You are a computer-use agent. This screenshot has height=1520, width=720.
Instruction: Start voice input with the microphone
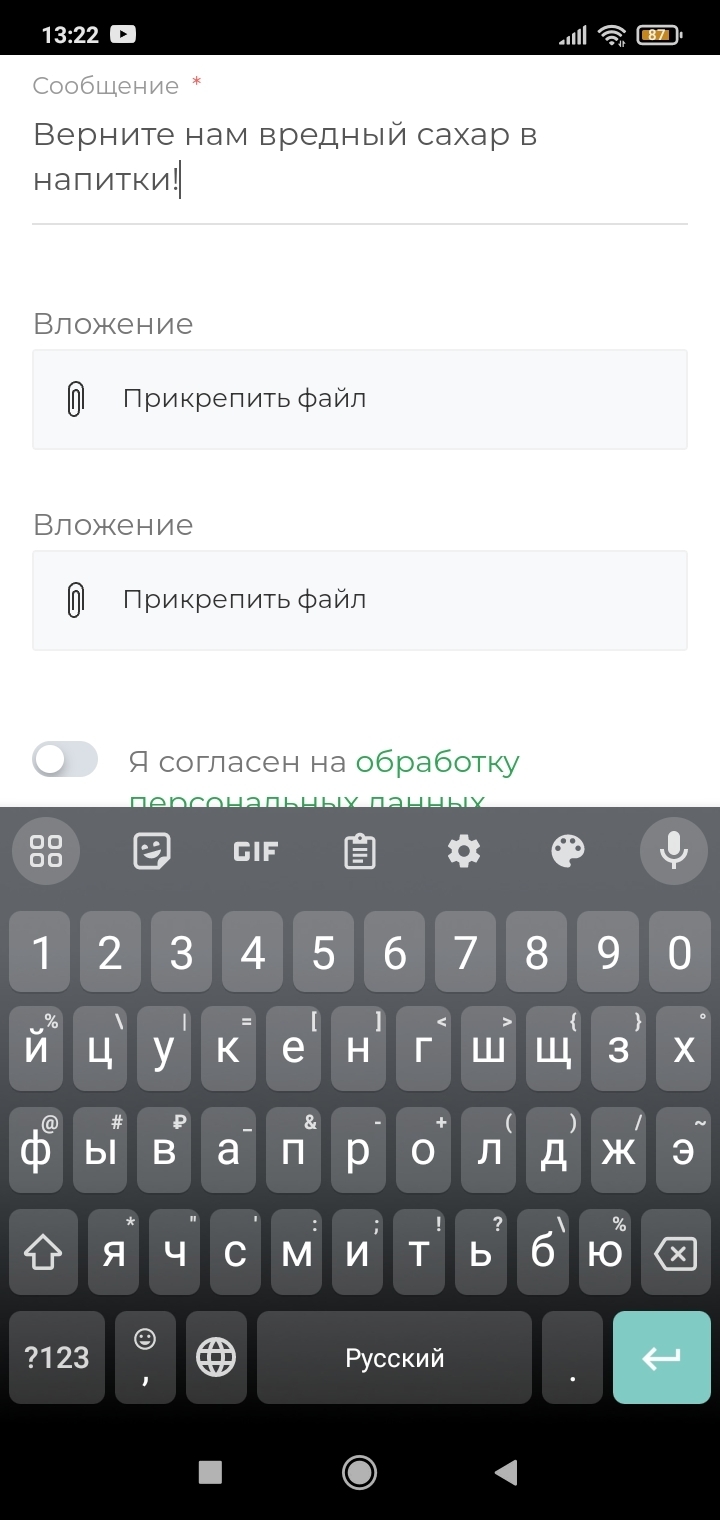click(673, 851)
